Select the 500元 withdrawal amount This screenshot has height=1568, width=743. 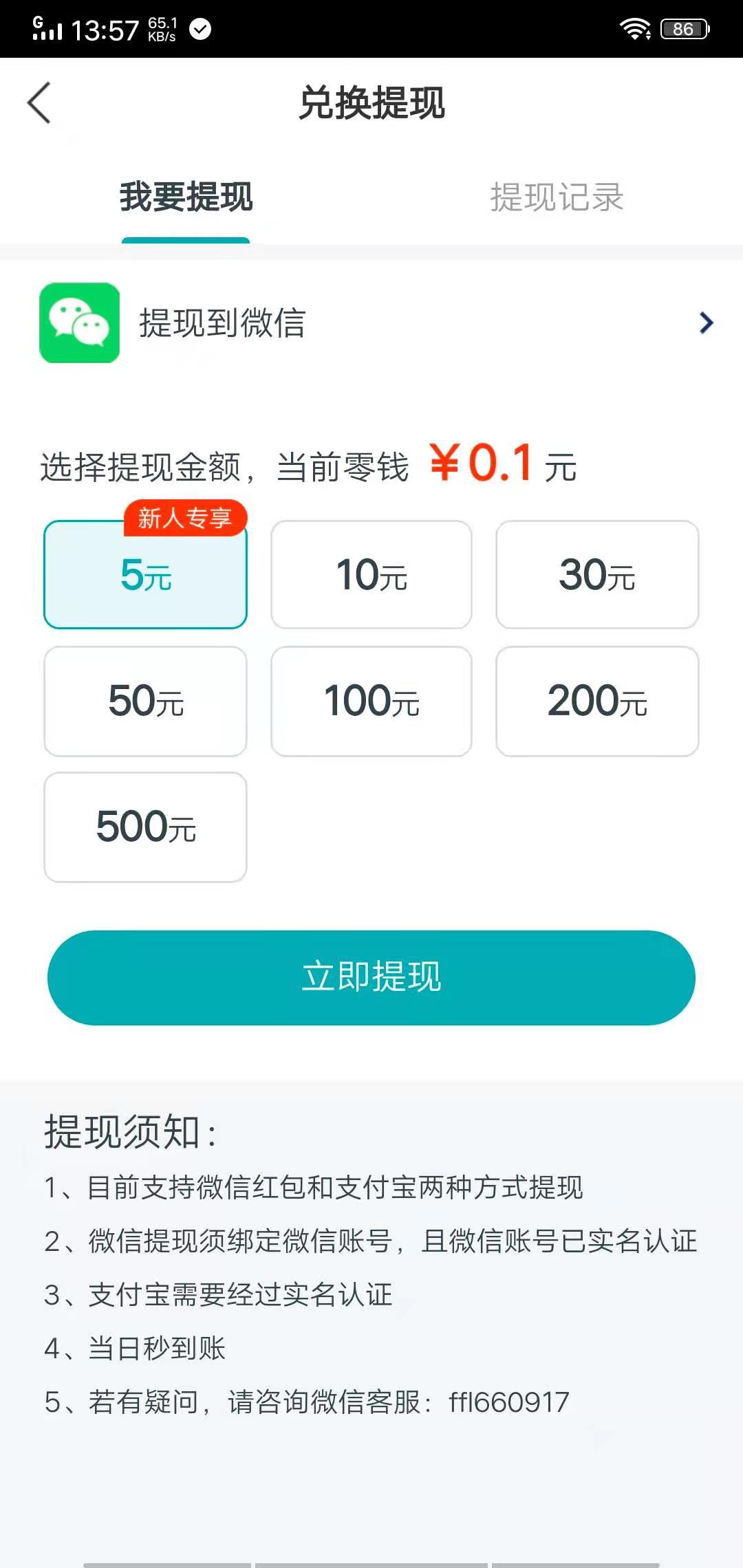point(145,827)
